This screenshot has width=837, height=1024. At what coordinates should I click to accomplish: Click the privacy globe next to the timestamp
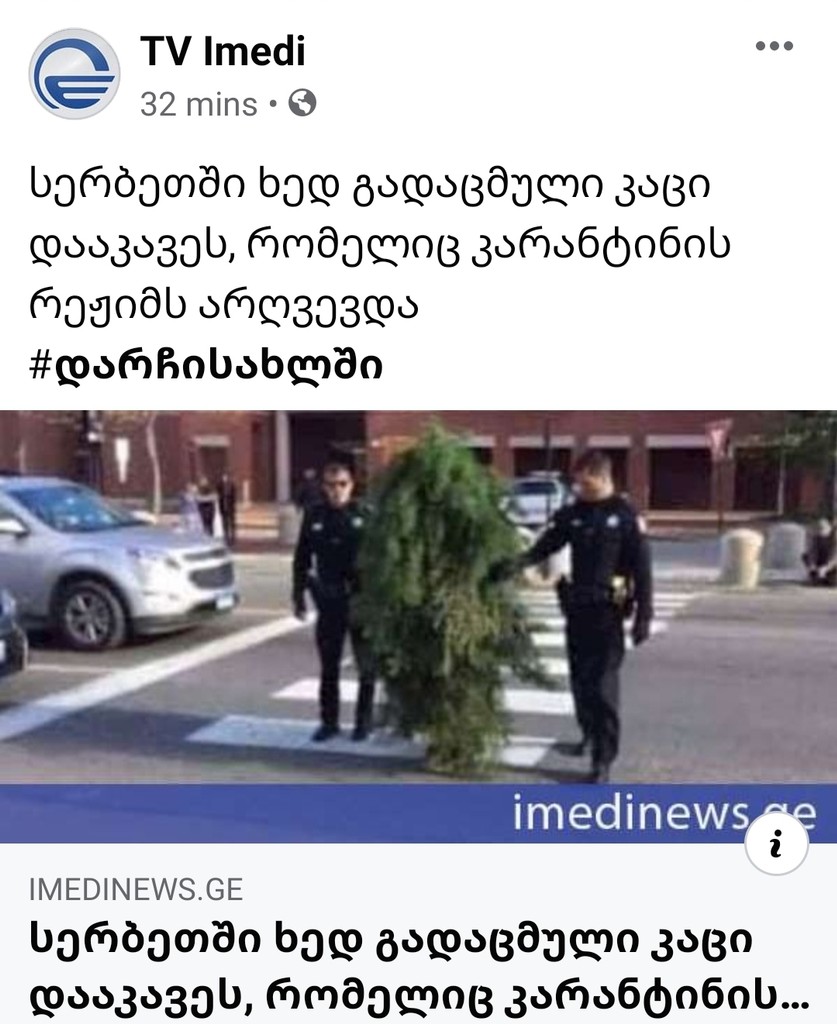pyautogui.click(x=300, y=100)
